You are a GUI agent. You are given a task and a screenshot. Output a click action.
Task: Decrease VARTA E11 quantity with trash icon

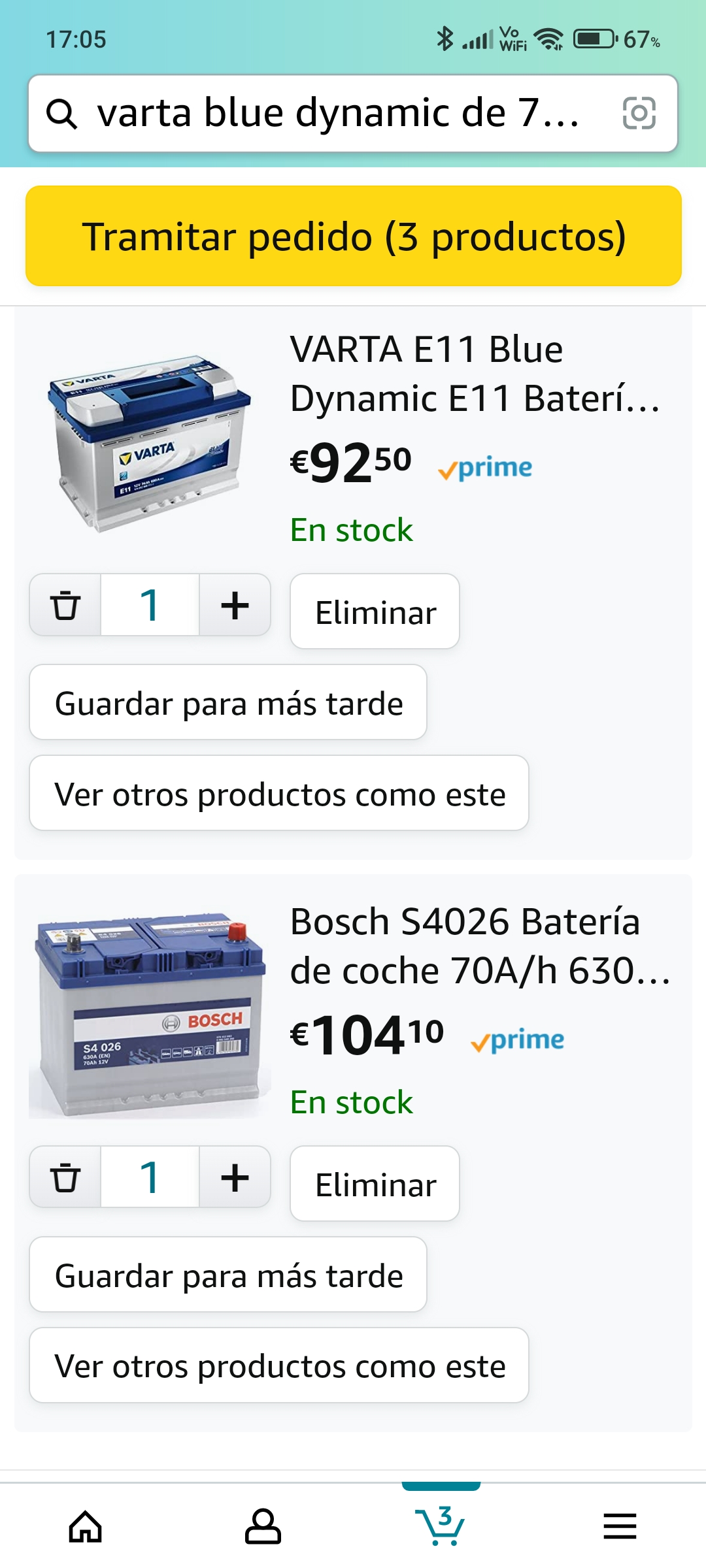pyautogui.click(x=65, y=605)
